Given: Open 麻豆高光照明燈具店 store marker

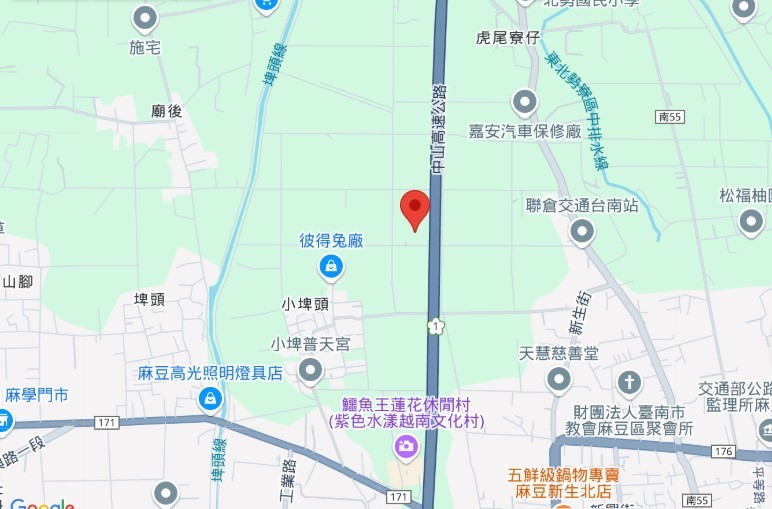Looking at the screenshot, I should click(210, 400).
